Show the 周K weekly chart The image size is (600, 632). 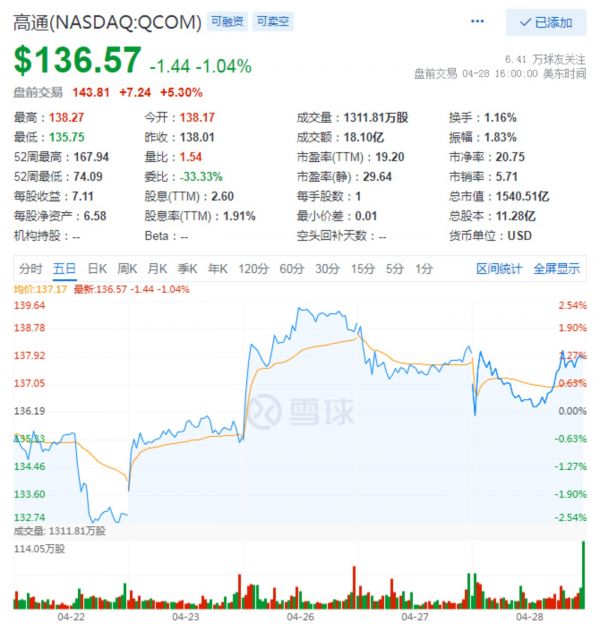click(x=127, y=269)
